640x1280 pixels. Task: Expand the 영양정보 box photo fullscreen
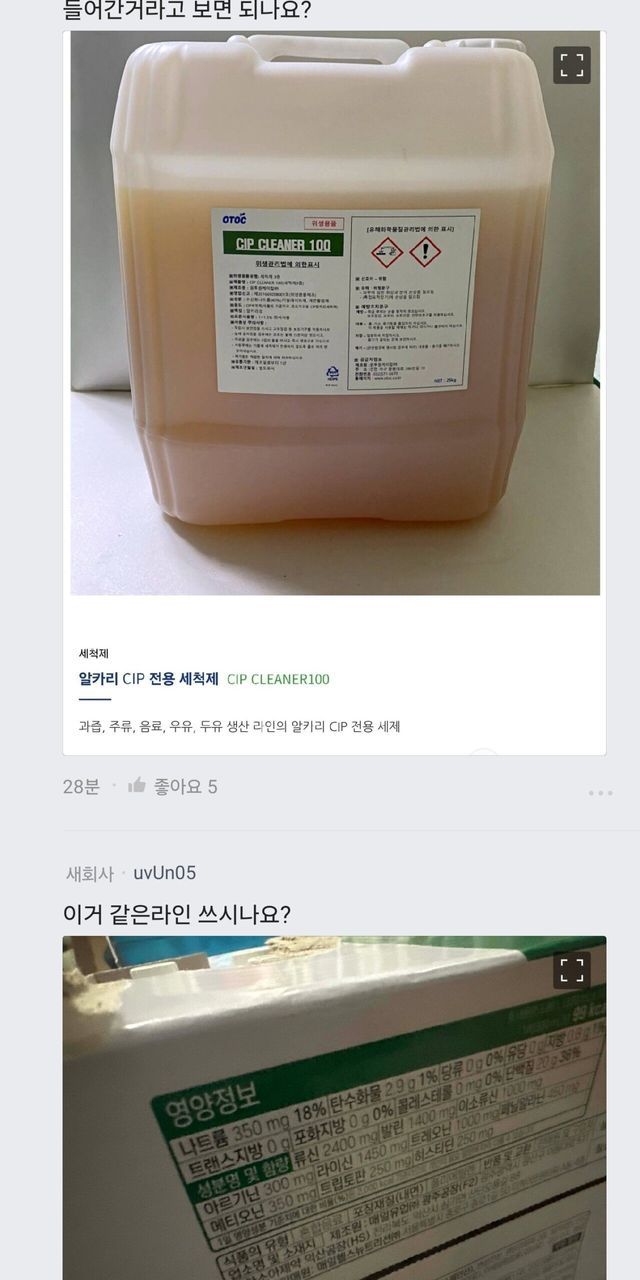click(572, 969)
